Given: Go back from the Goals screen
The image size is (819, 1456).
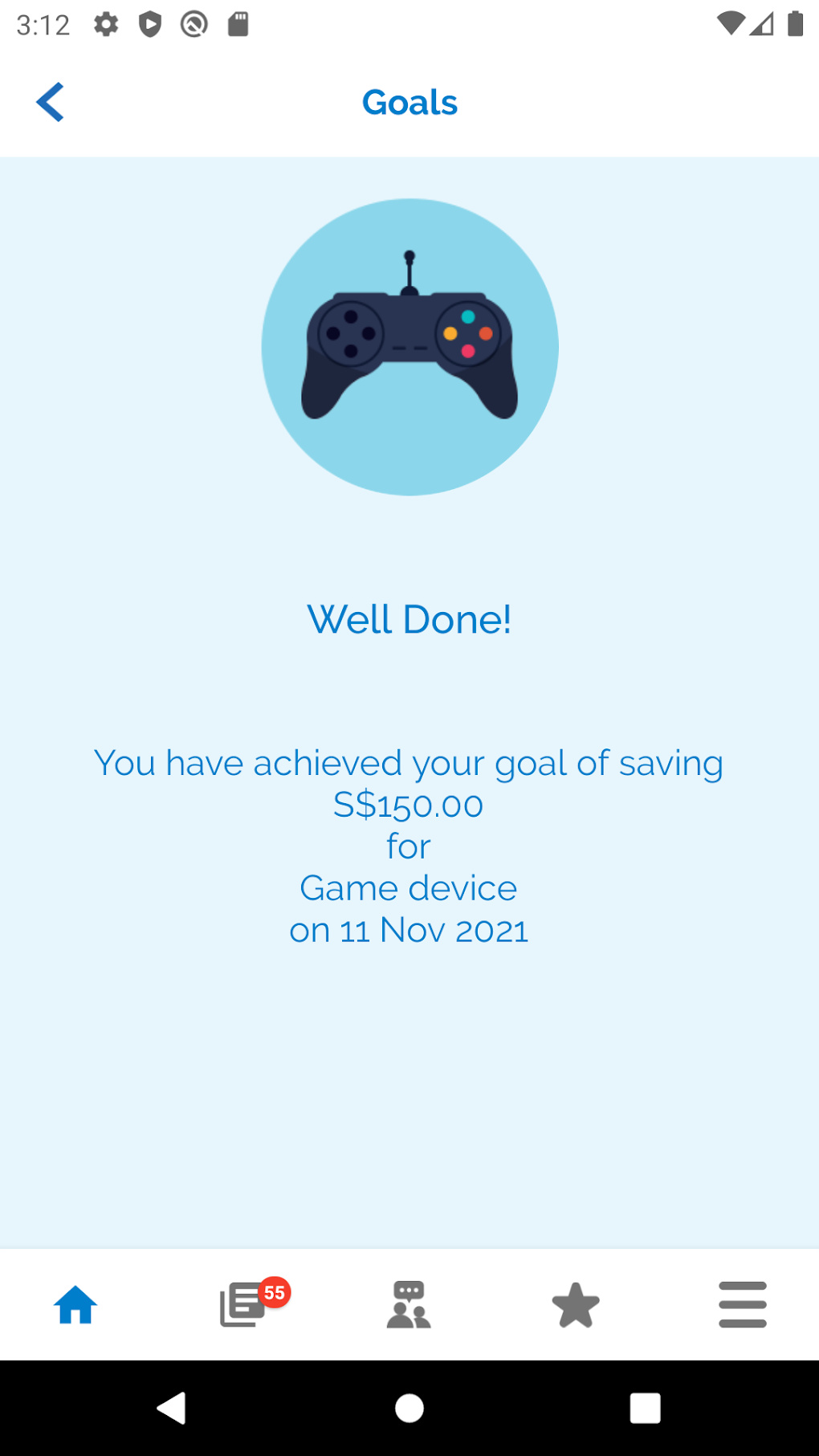Looking at the screenshot, I should (x=50, y=102).
